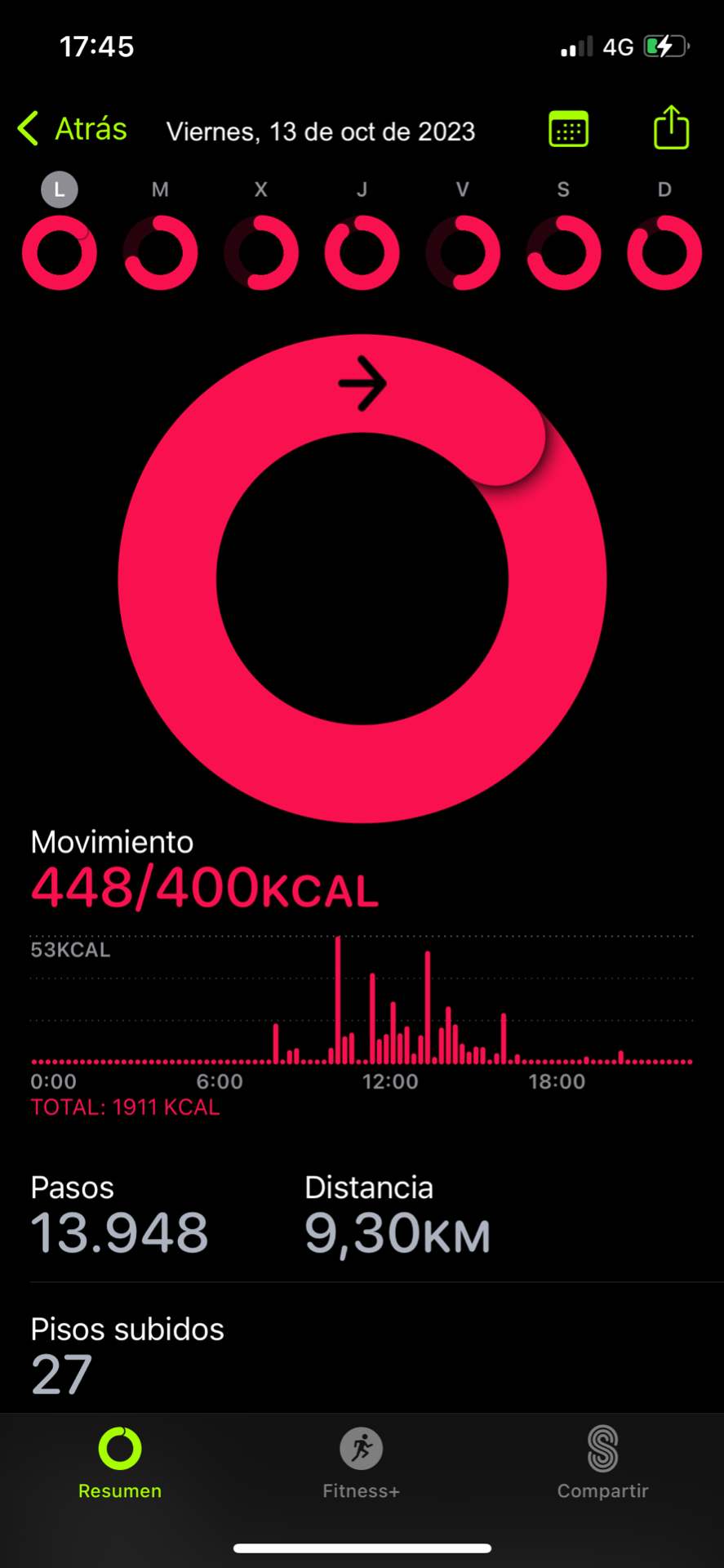This screenshot has width=724, height=1568.
Task: Share this activity summary
Action: coord(671,127)
